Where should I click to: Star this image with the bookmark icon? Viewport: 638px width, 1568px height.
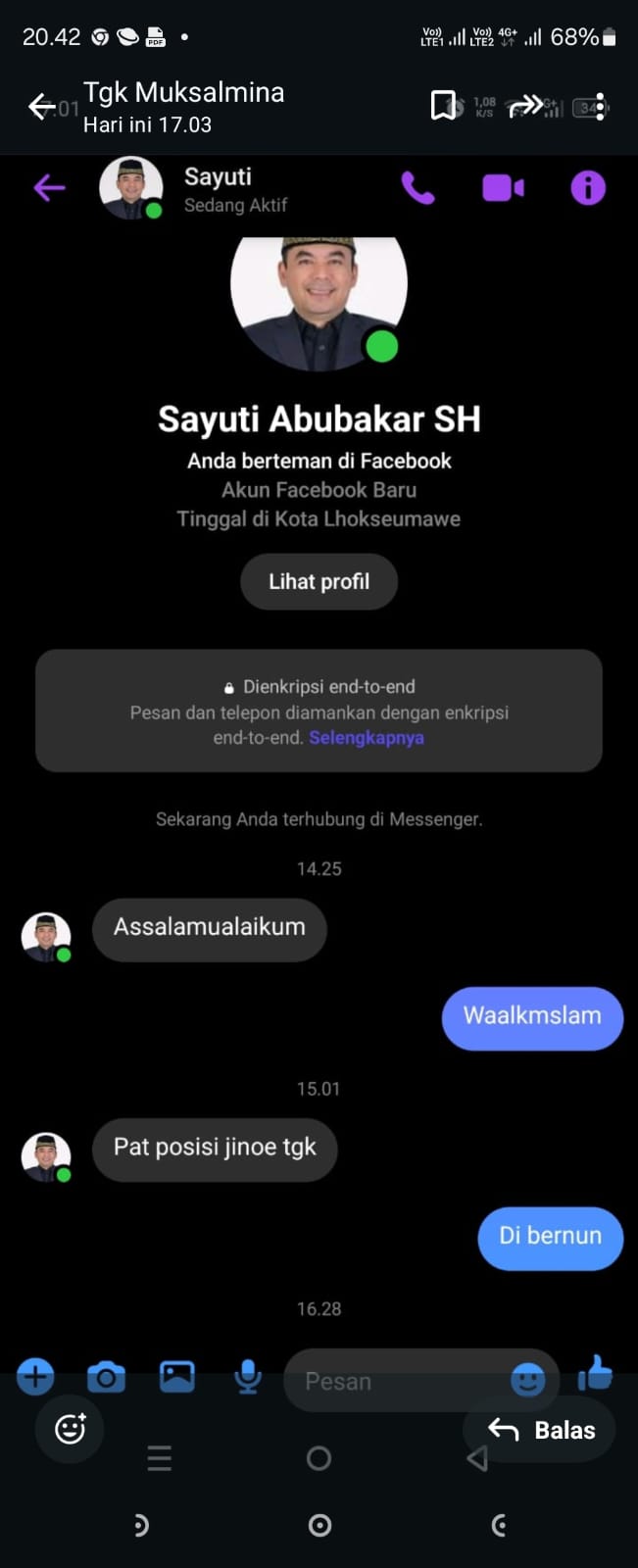pyautogui.click(x=444, y=106)
